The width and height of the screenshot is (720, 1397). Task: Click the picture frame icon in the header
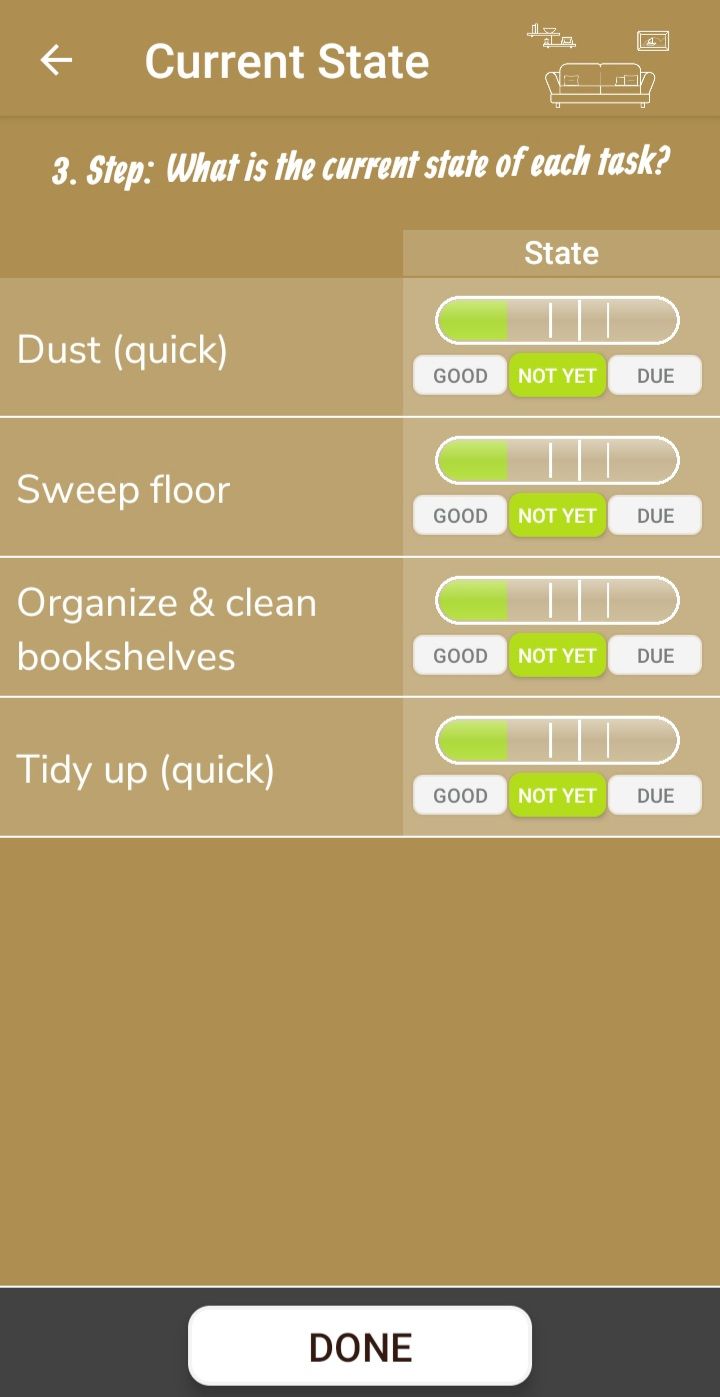[x=655, y=42]
